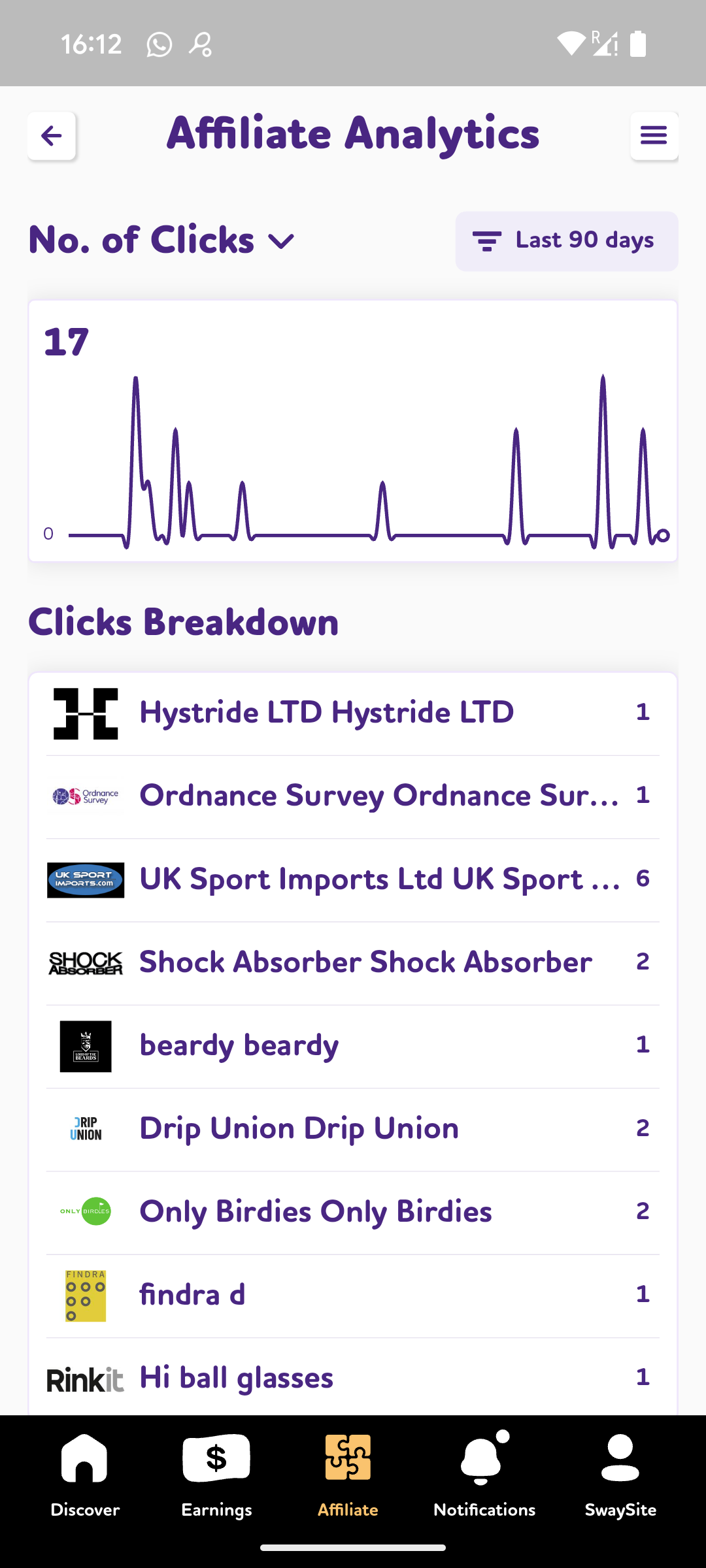Go back using the arrow button

click(52, 136)
